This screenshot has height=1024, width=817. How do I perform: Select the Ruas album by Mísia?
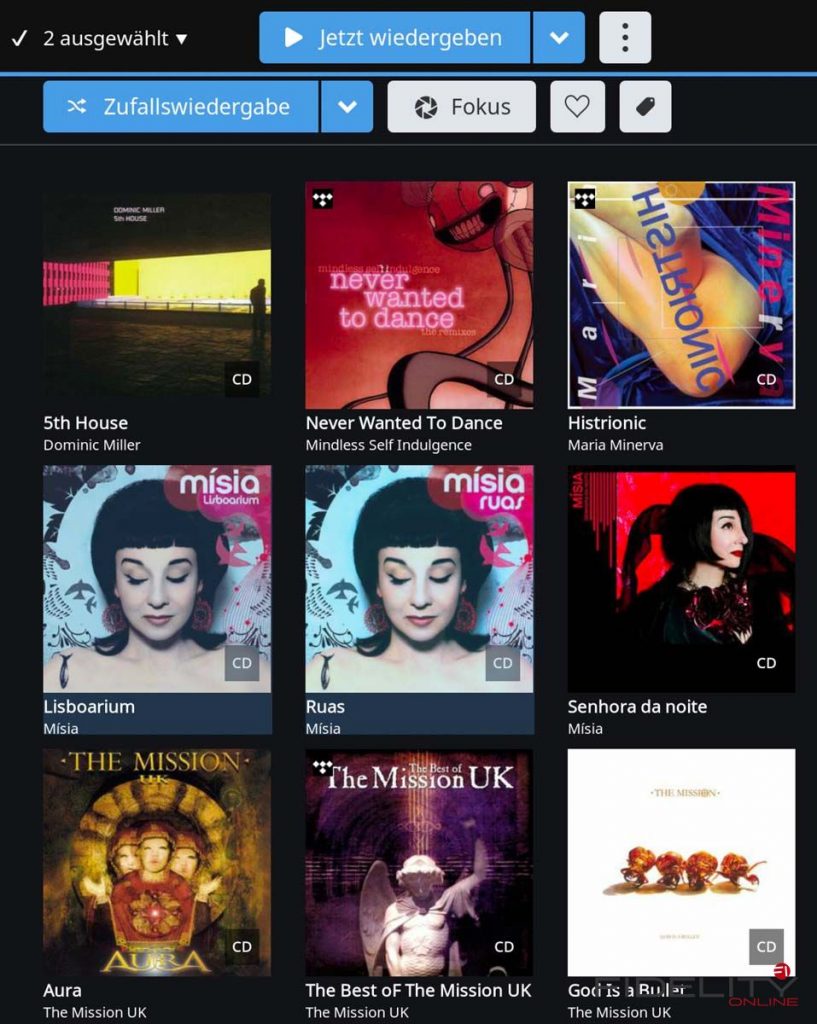pyautogui.click(x=419, y=578)
